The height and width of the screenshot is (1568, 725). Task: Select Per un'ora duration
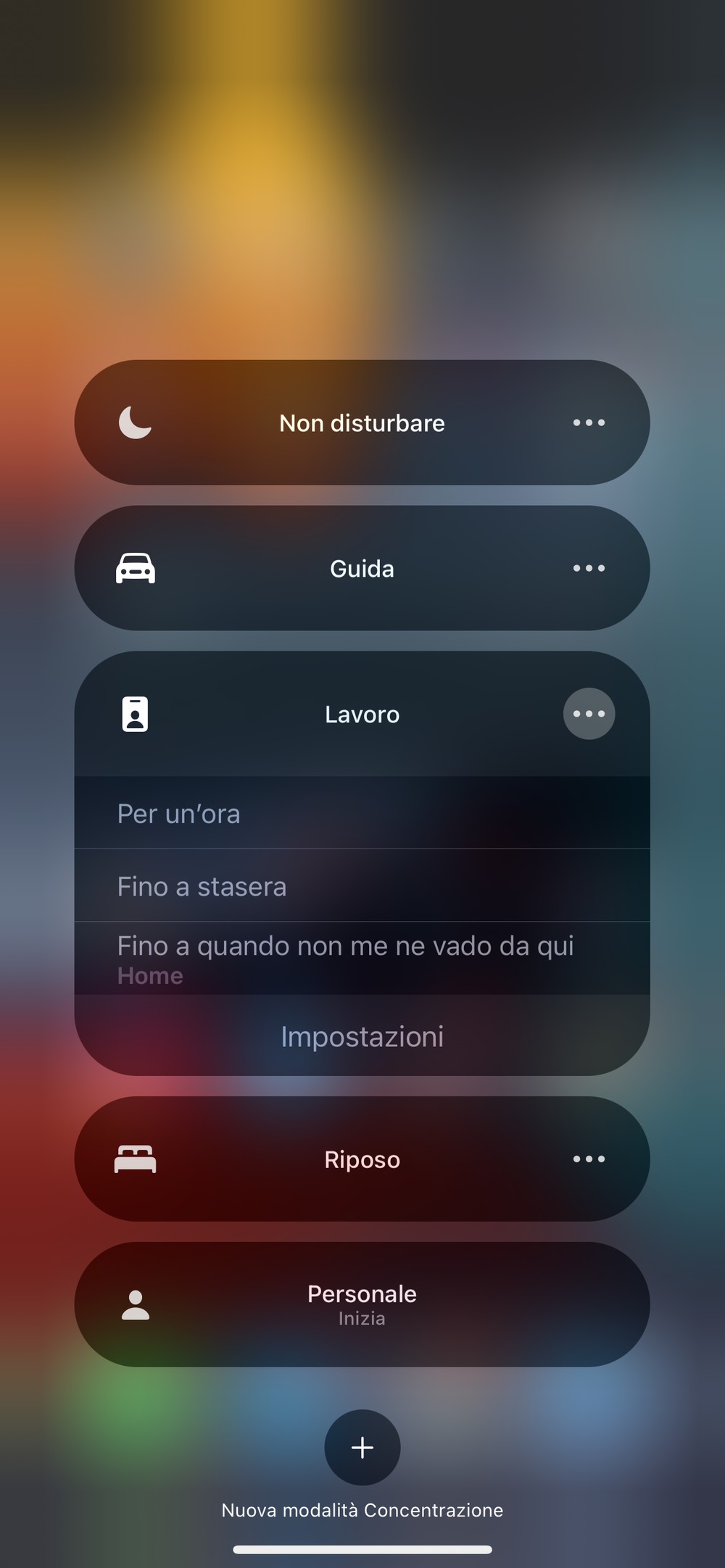click(x=362, y=813)
